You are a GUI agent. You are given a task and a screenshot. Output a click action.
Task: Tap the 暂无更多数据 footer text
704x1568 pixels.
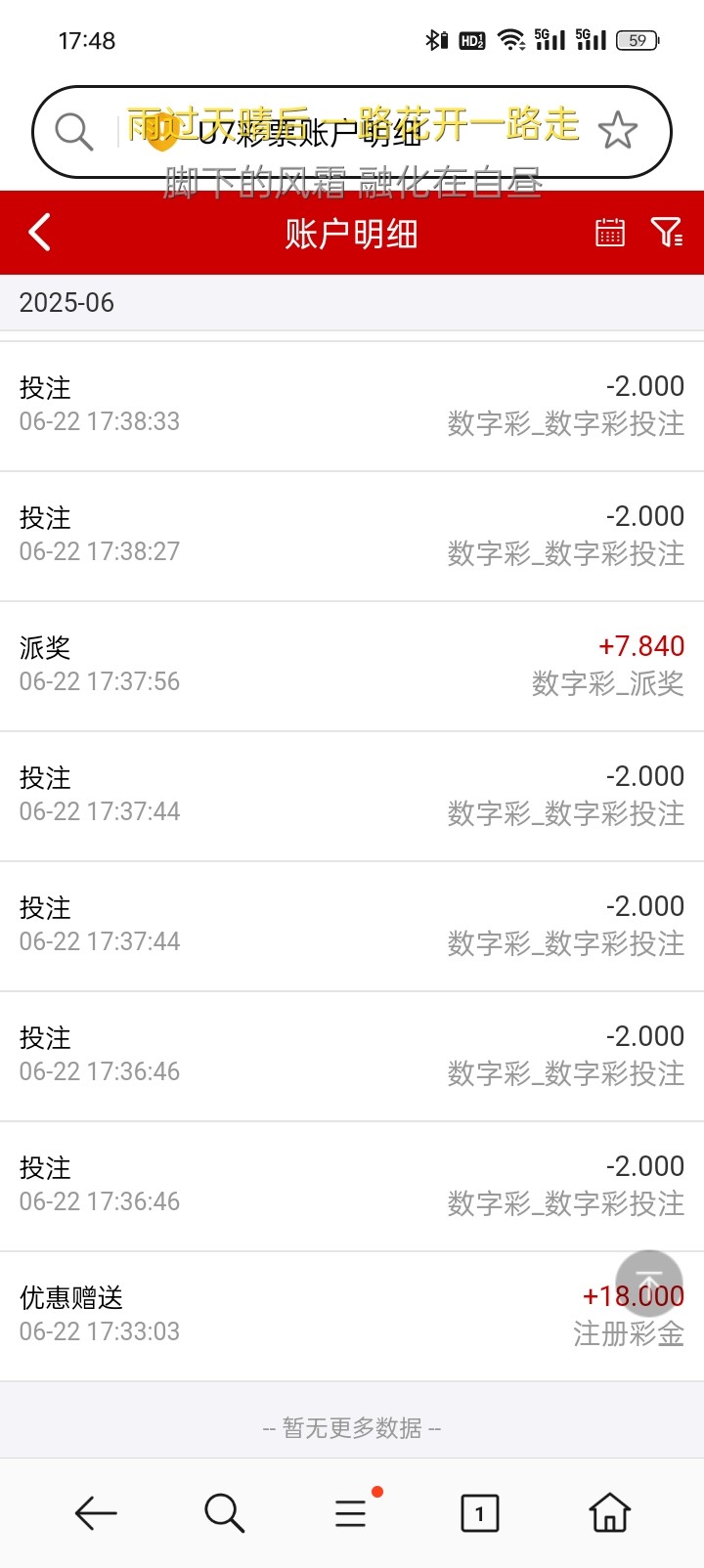point(352,1428)
